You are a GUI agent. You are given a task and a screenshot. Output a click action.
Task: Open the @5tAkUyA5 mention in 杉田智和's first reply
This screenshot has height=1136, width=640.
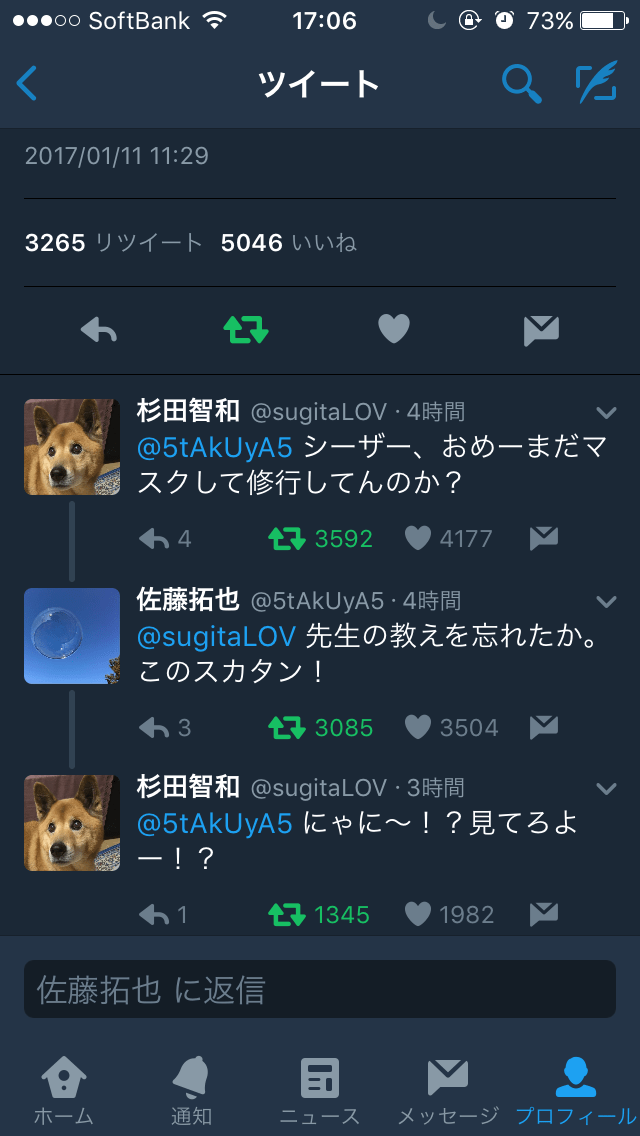[214, 447]
